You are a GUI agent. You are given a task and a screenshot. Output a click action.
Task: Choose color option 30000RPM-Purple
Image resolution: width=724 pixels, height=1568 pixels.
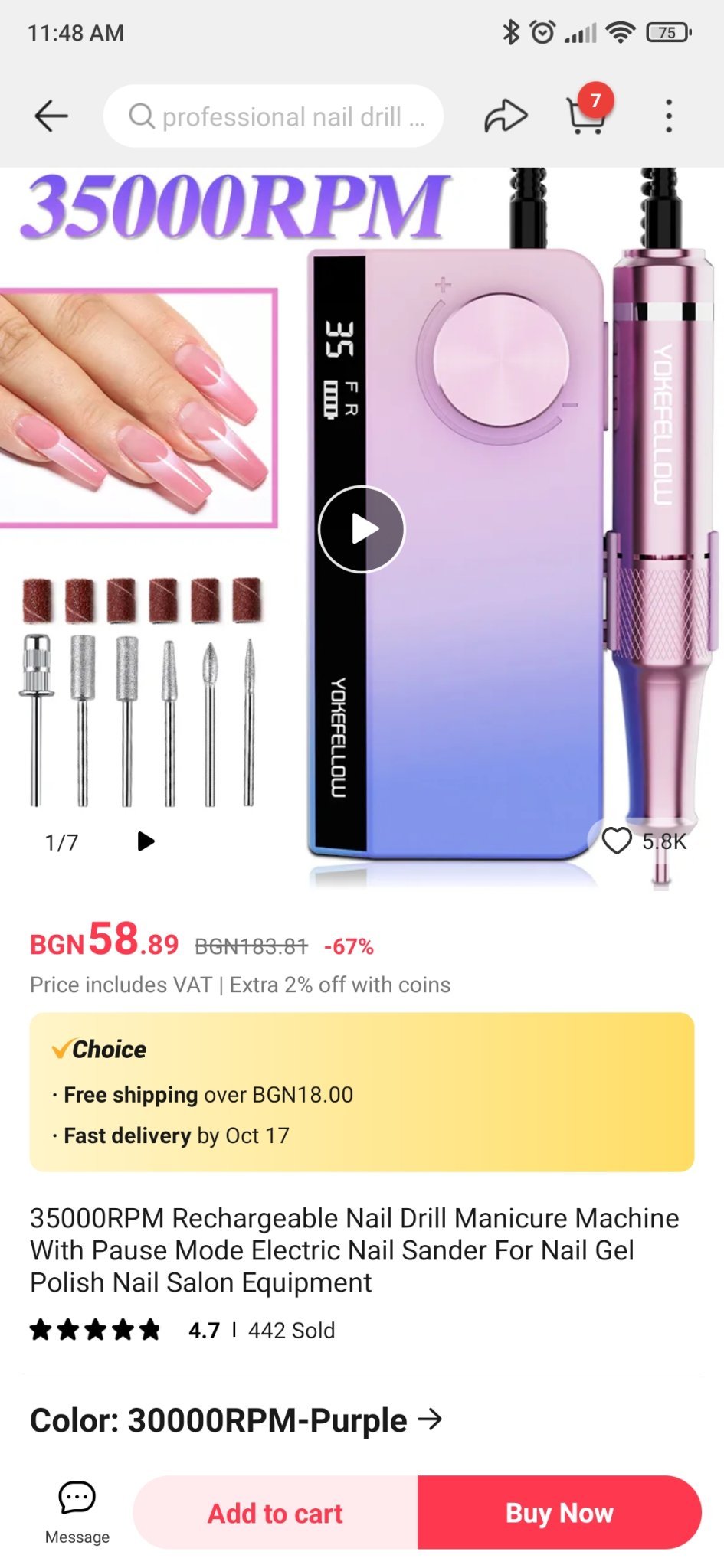pos(236,1420)
